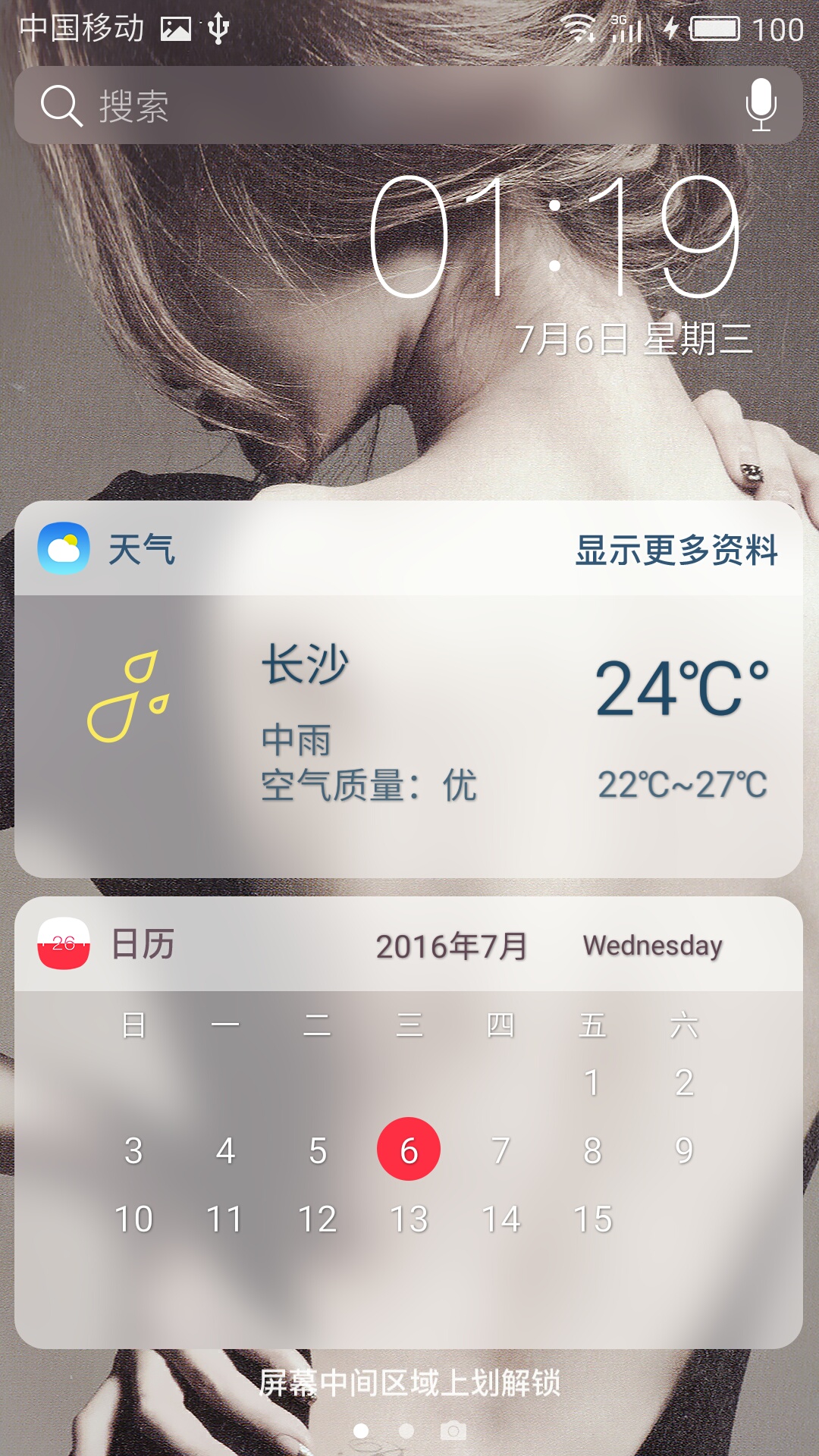Open 显示更多资料 for weather
Viewport: 819px width, 1456px height.
point(676,550)
